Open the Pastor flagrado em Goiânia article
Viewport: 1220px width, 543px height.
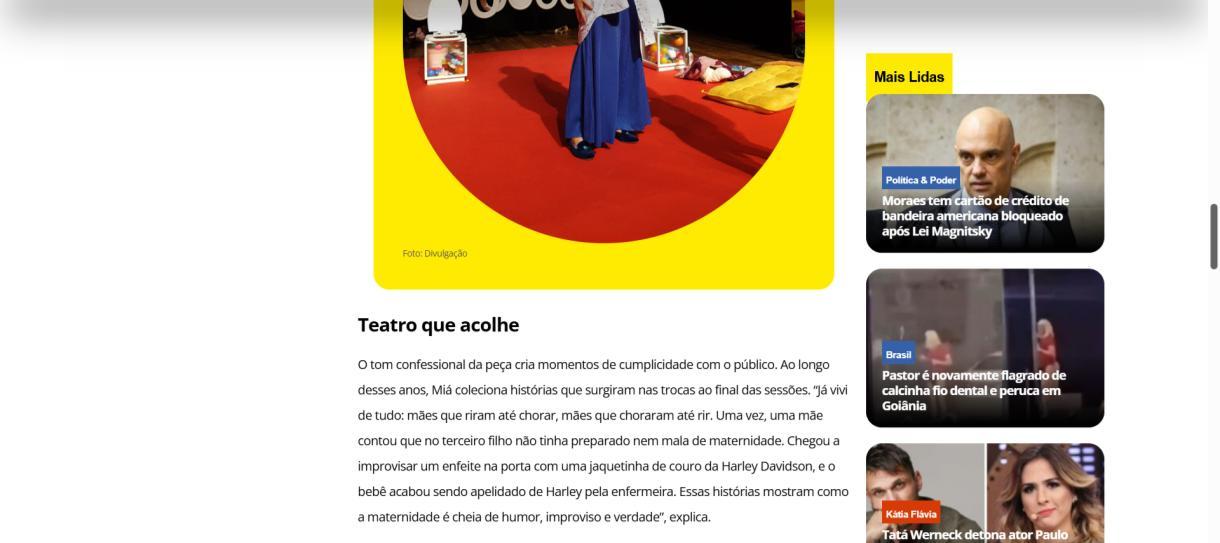(973, 391)
